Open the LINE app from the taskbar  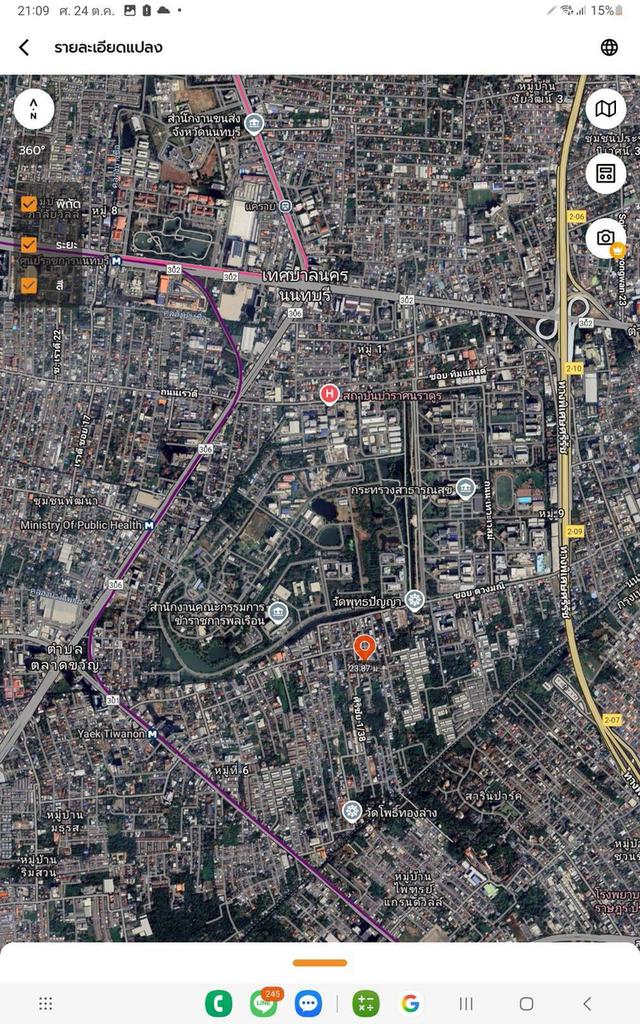tap(264, 1003)
